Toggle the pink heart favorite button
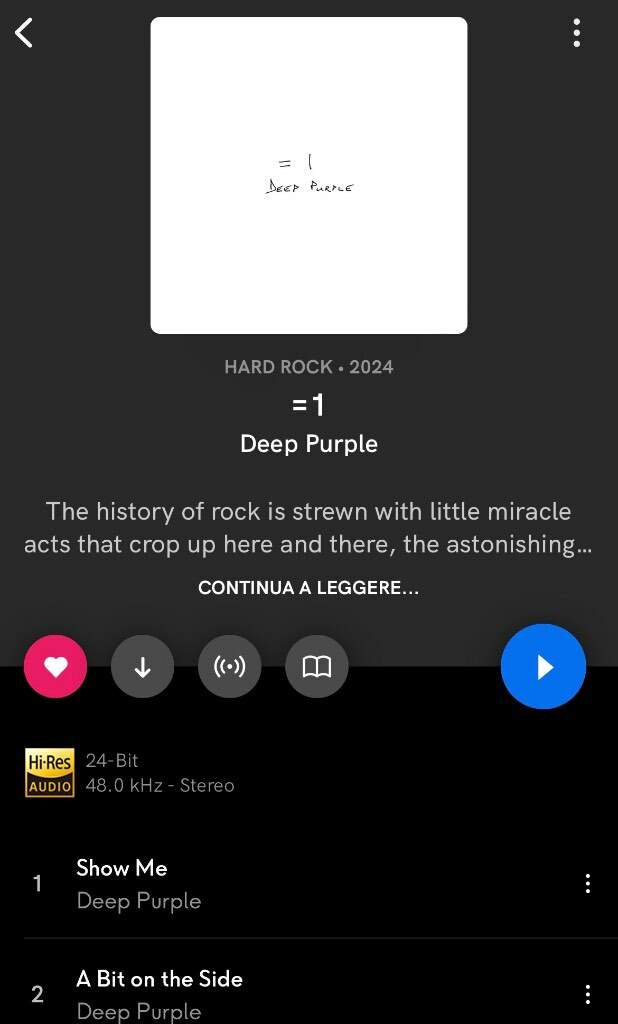 click(x=55, y=667)
